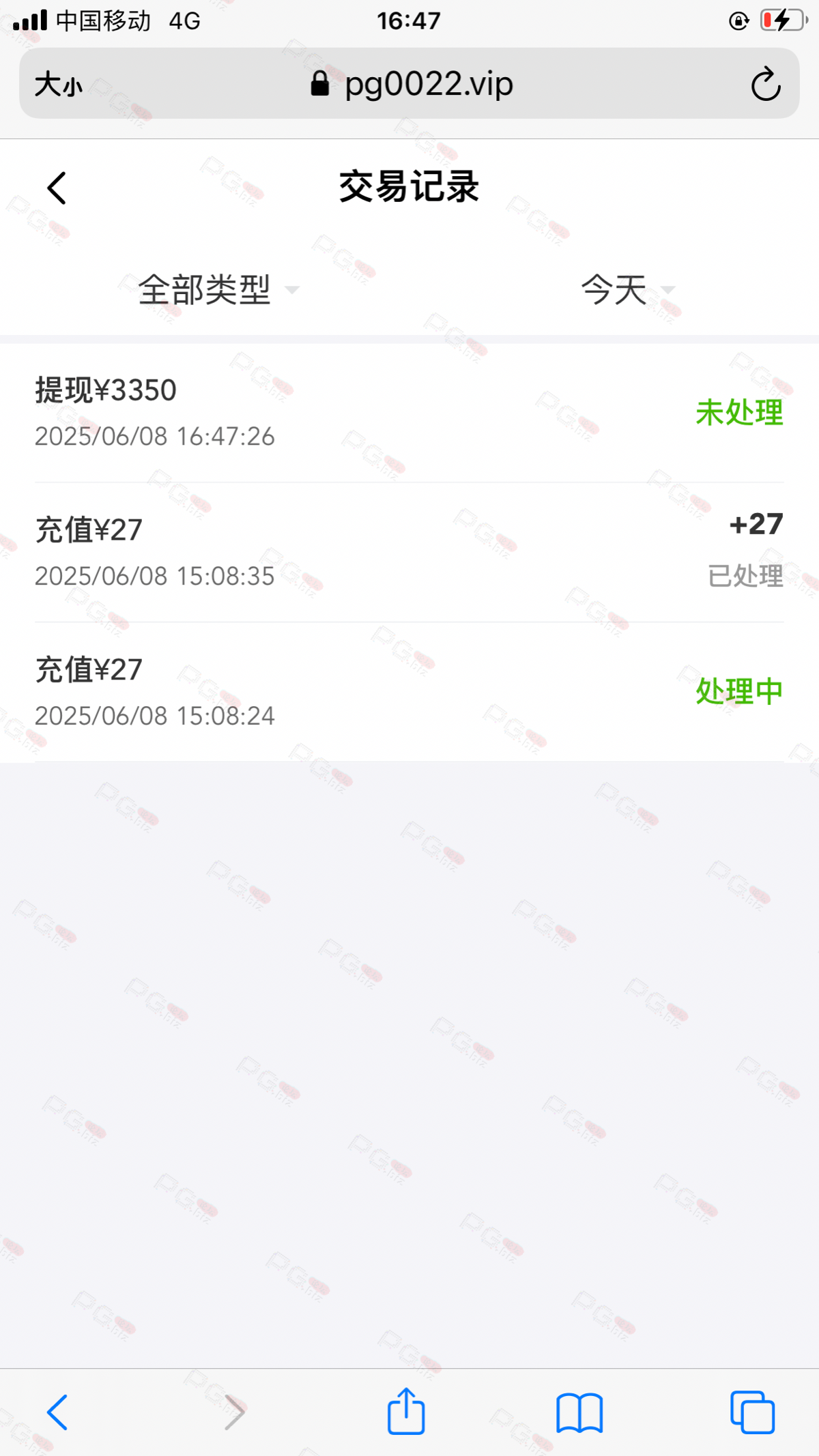Open the 充值¥27 record marked 已处理
The image size is (819, 1456).
click(x=409, y=552)
